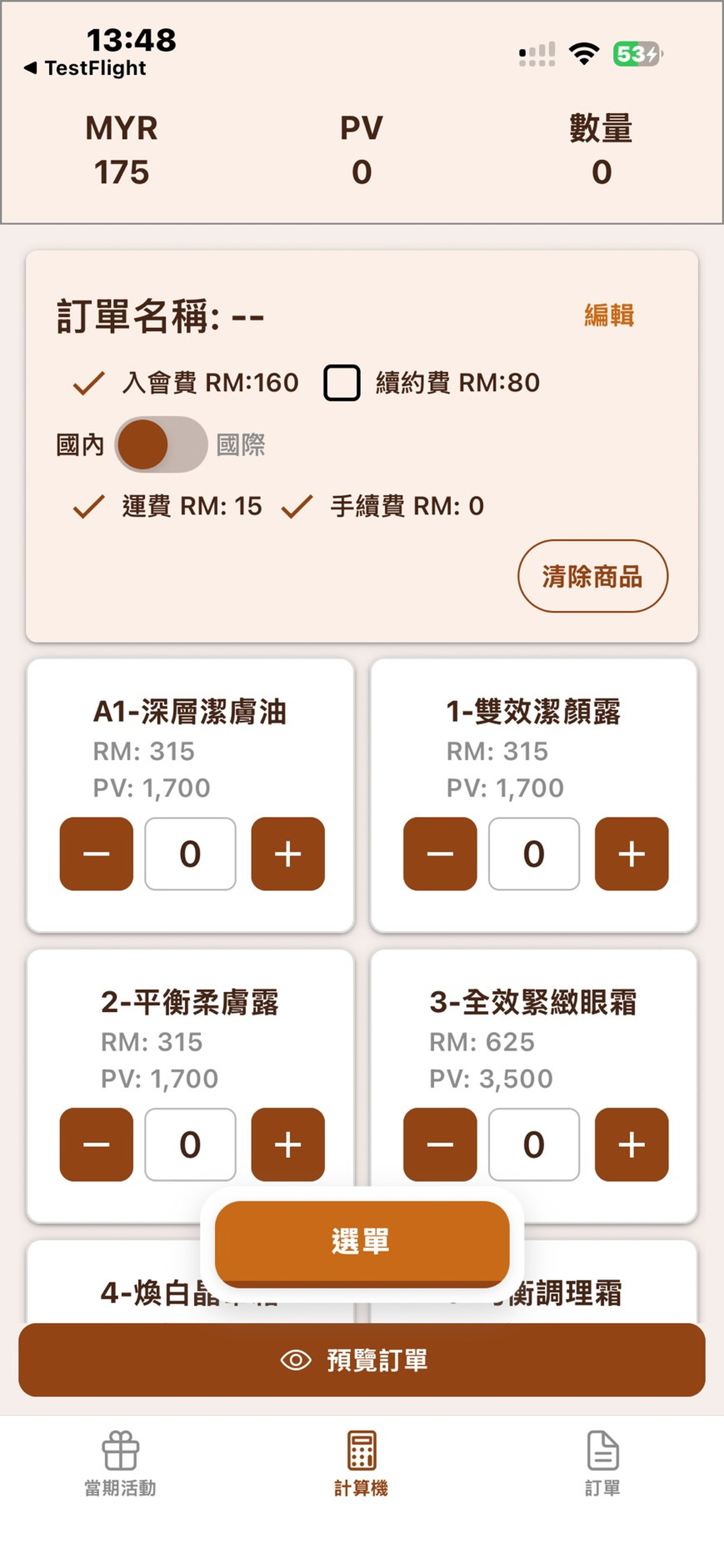Click the 編輯 link to rename order
Viewport: 724px width, 1568px height.
point(609,314)
